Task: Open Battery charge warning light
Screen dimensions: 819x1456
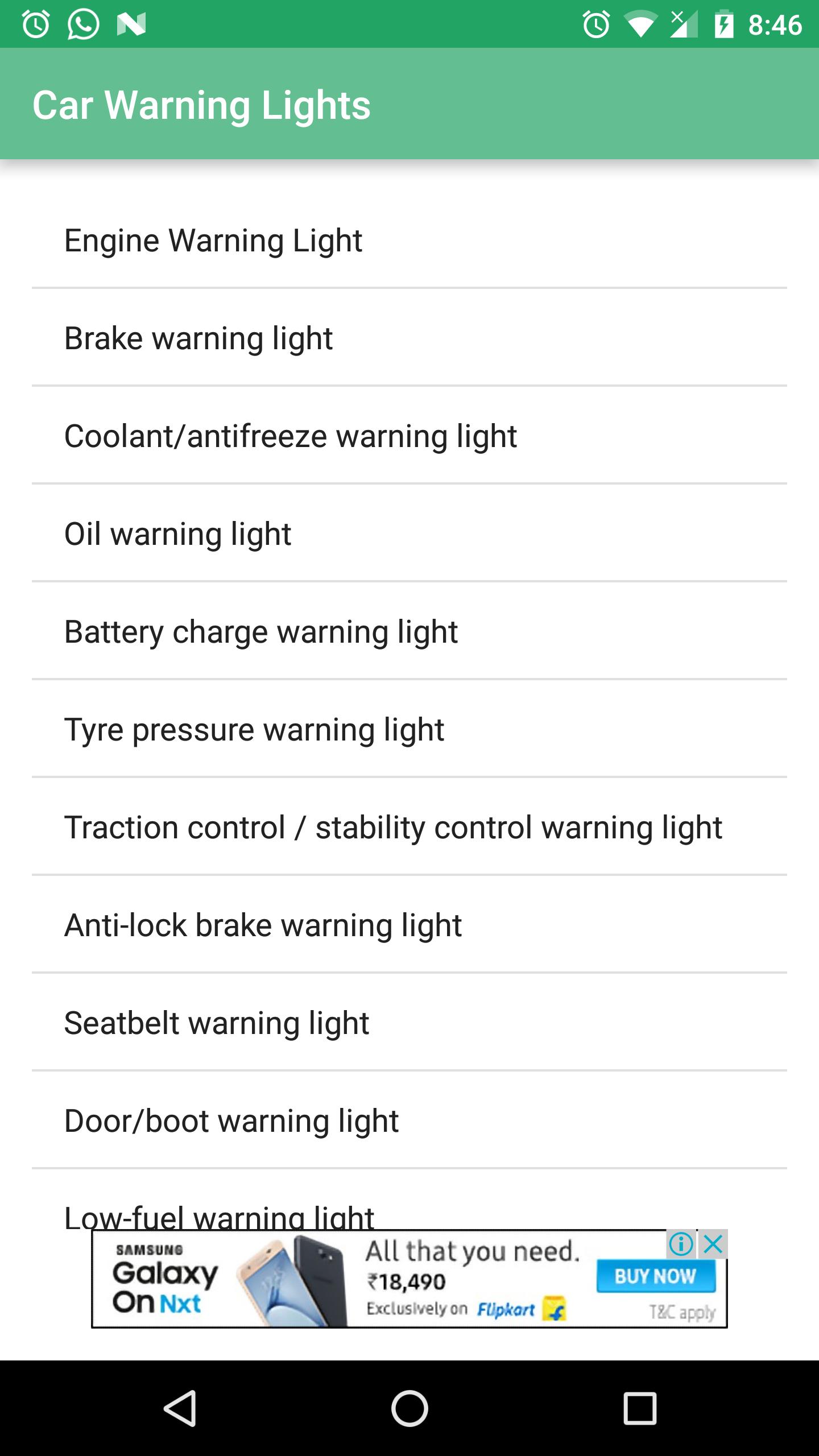Action: [x=409, y=631]
